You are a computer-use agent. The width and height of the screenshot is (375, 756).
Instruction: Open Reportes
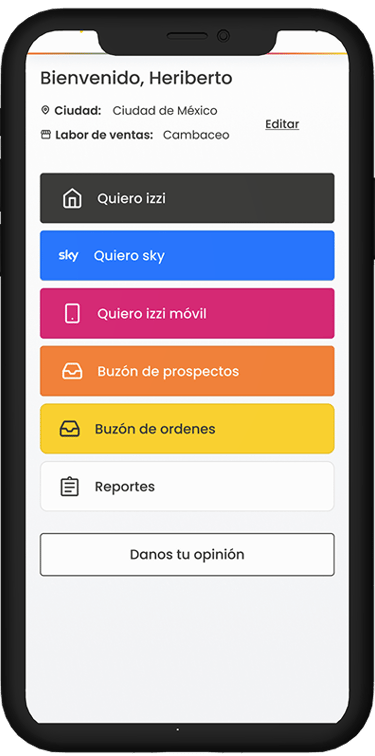187,486
